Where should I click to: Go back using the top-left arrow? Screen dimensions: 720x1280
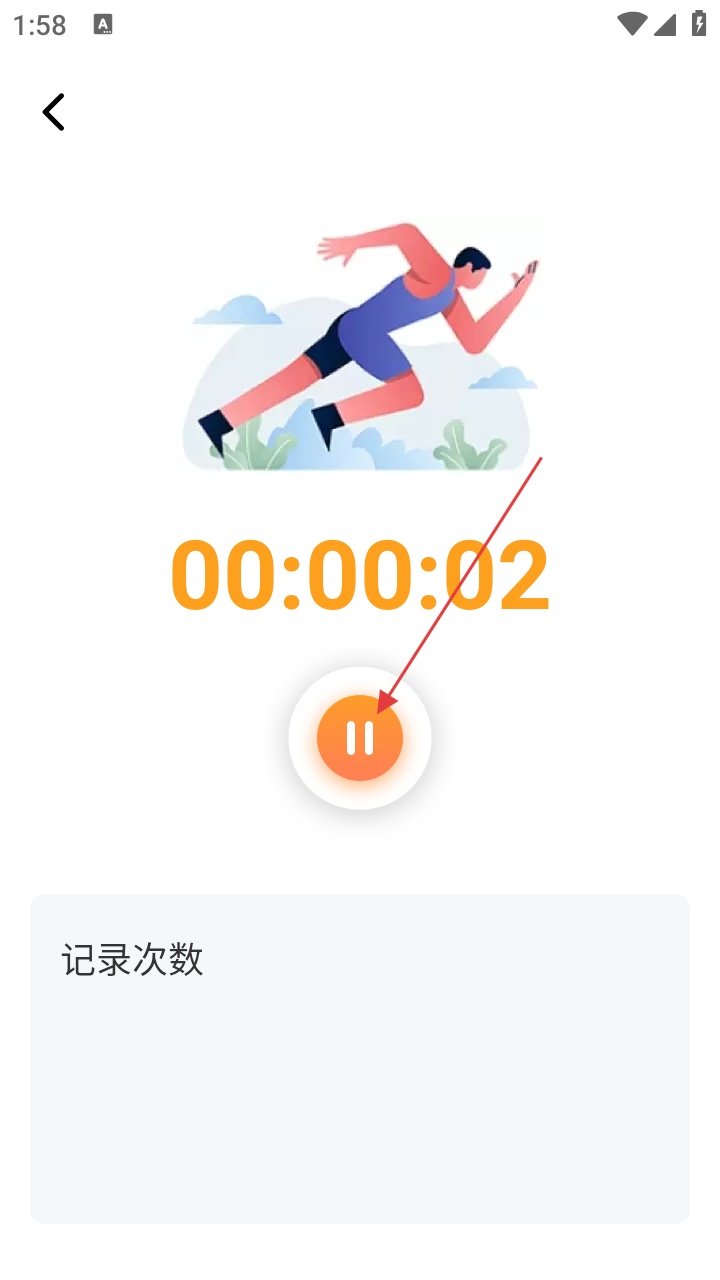pyautogui.click(x=54, y=112)
